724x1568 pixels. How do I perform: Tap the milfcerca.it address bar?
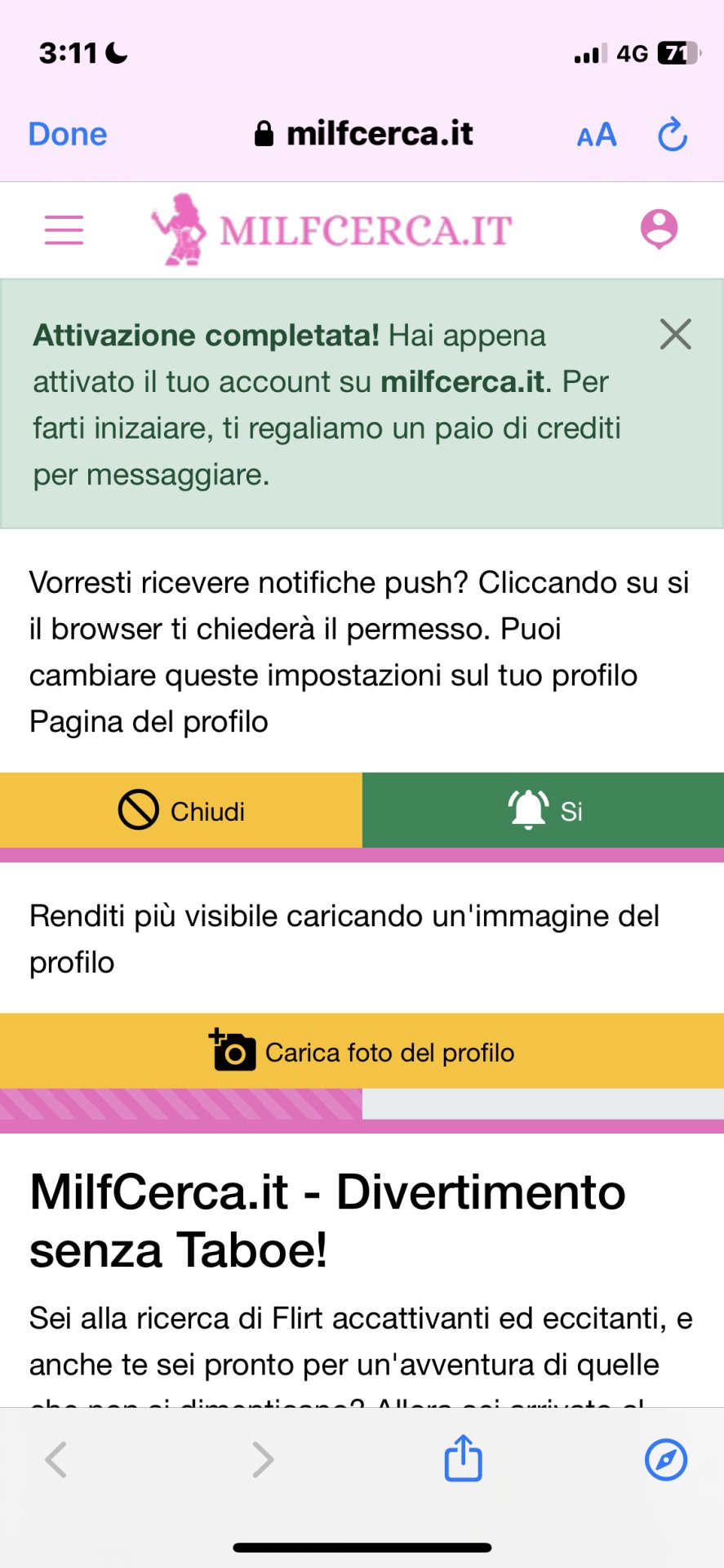click(x=364, y=134)
